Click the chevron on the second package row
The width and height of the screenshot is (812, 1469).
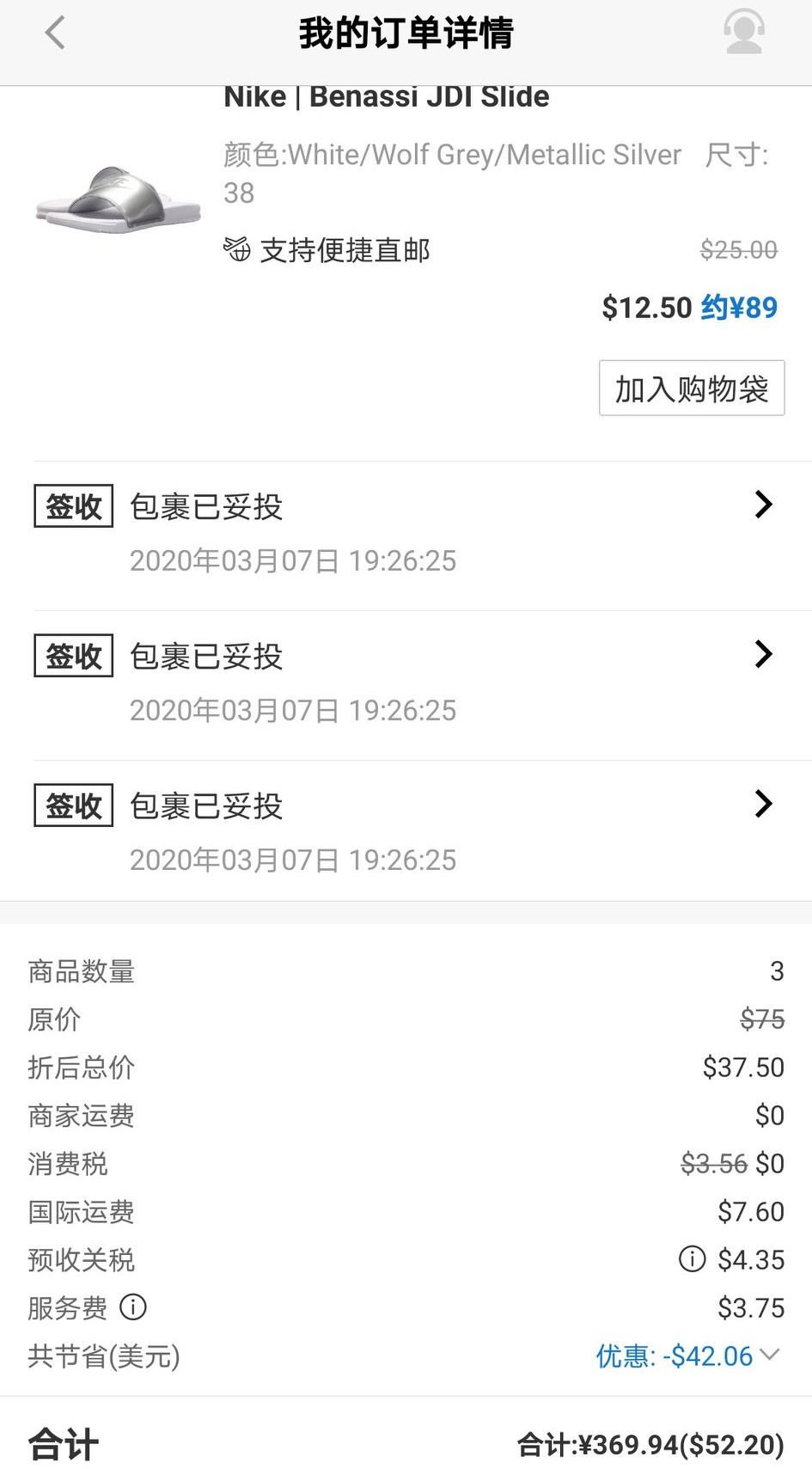763,654
